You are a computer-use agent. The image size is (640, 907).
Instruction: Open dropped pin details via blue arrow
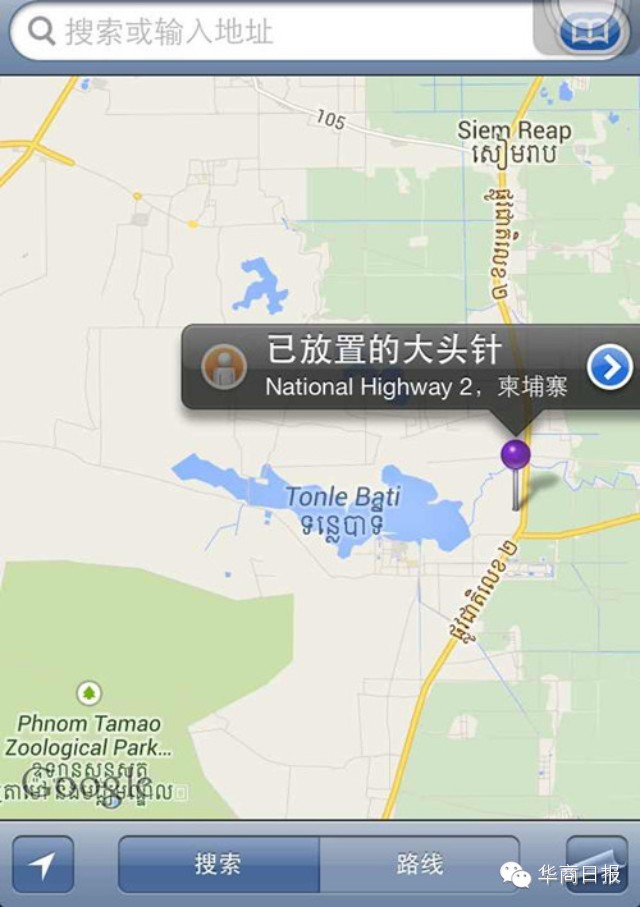[609, 368]
